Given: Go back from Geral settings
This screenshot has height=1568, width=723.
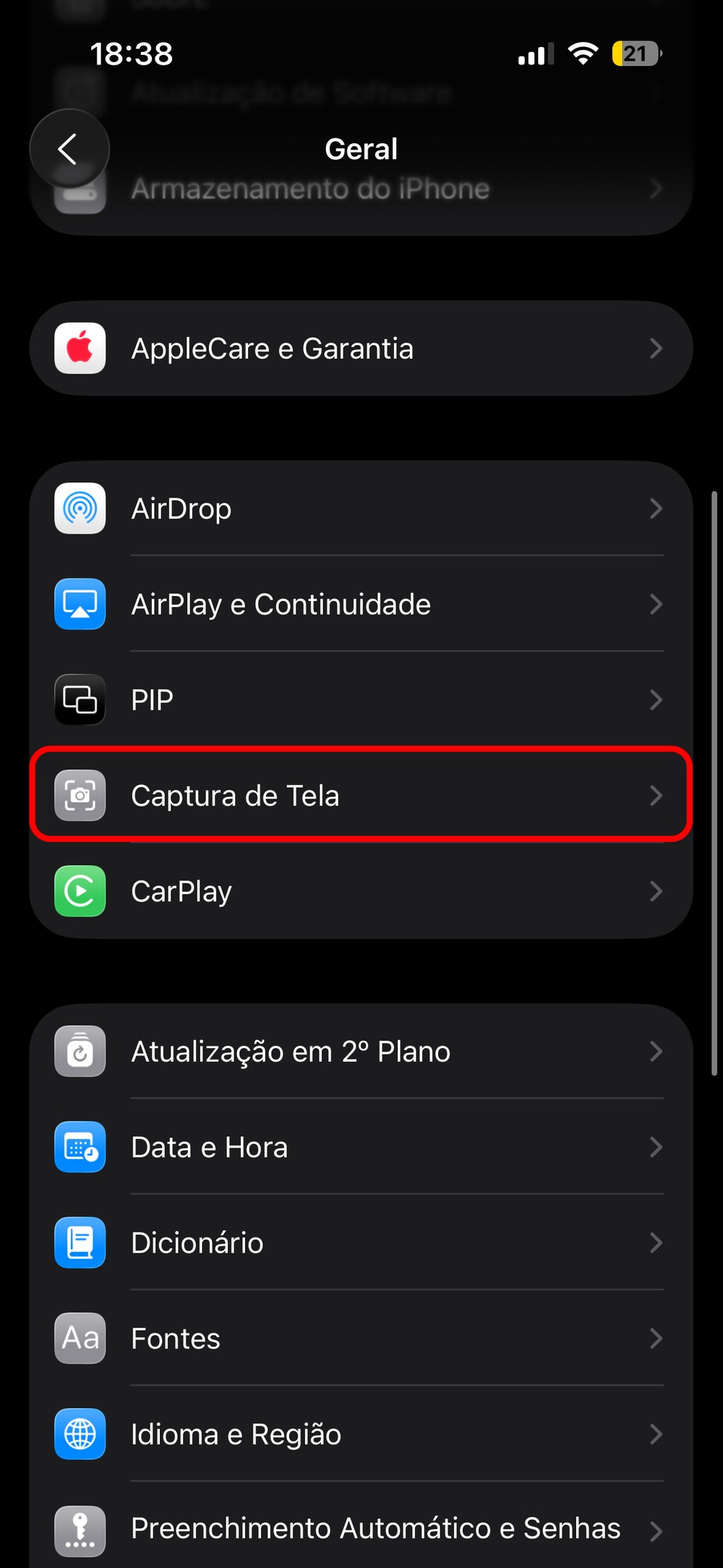Looking at the screenshot, I should (69, 150).
